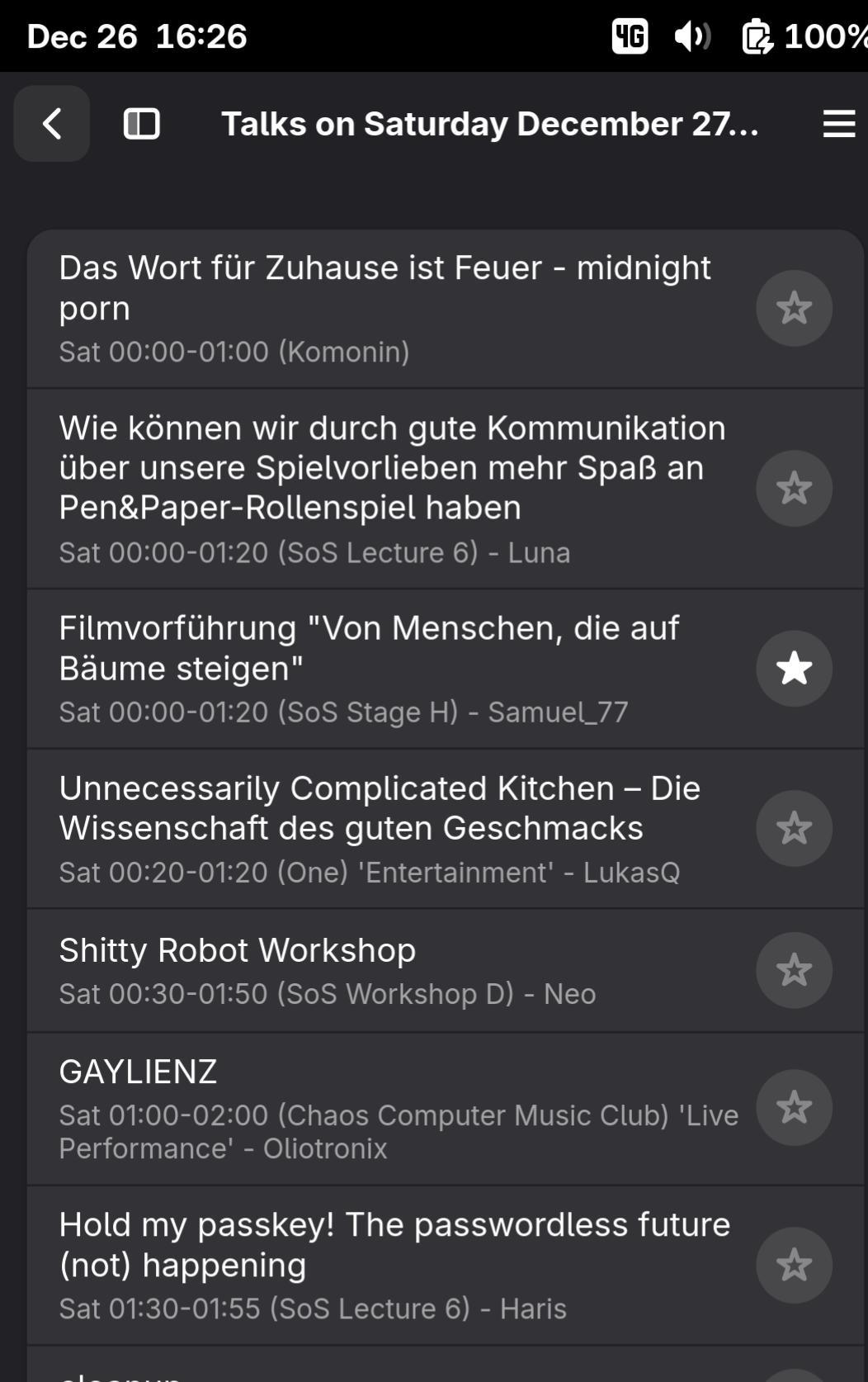Go back using the header arrow
Screen dimensions: 868x1382
52,124
